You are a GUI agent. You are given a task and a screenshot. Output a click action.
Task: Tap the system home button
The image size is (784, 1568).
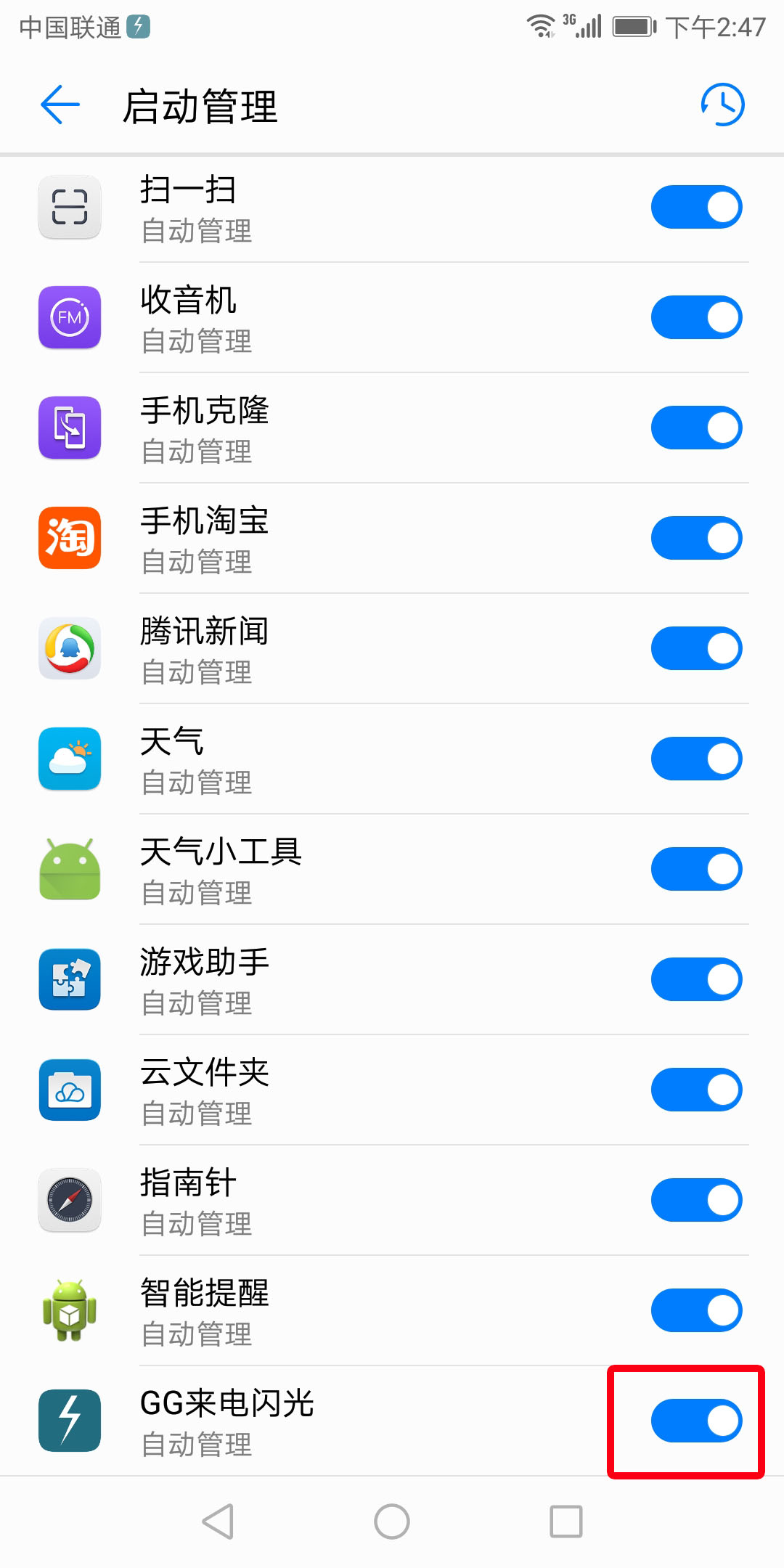[x=392, y=1522]
